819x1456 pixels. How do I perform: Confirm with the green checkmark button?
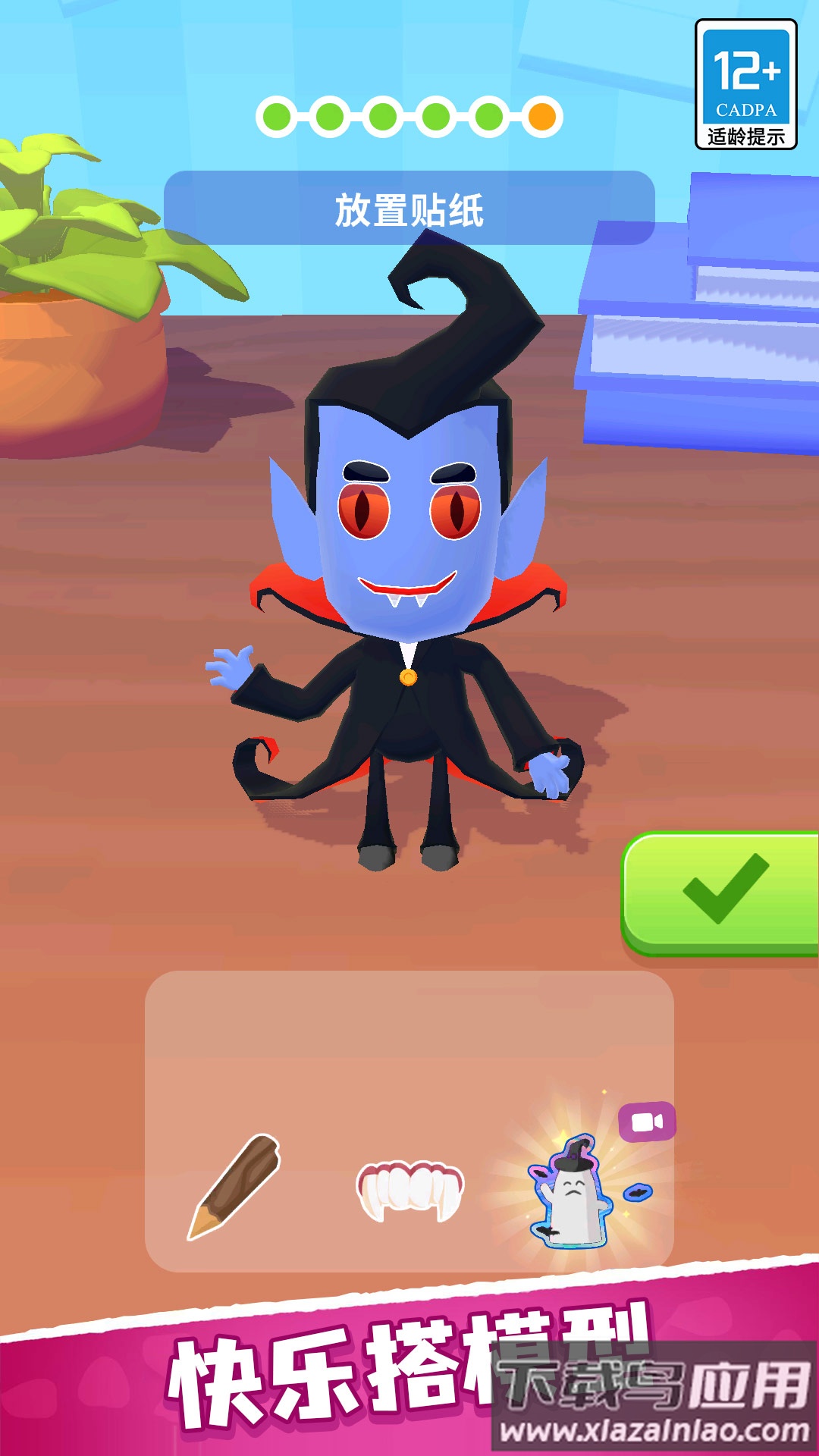pyautogui.click(x=722, y=893)
